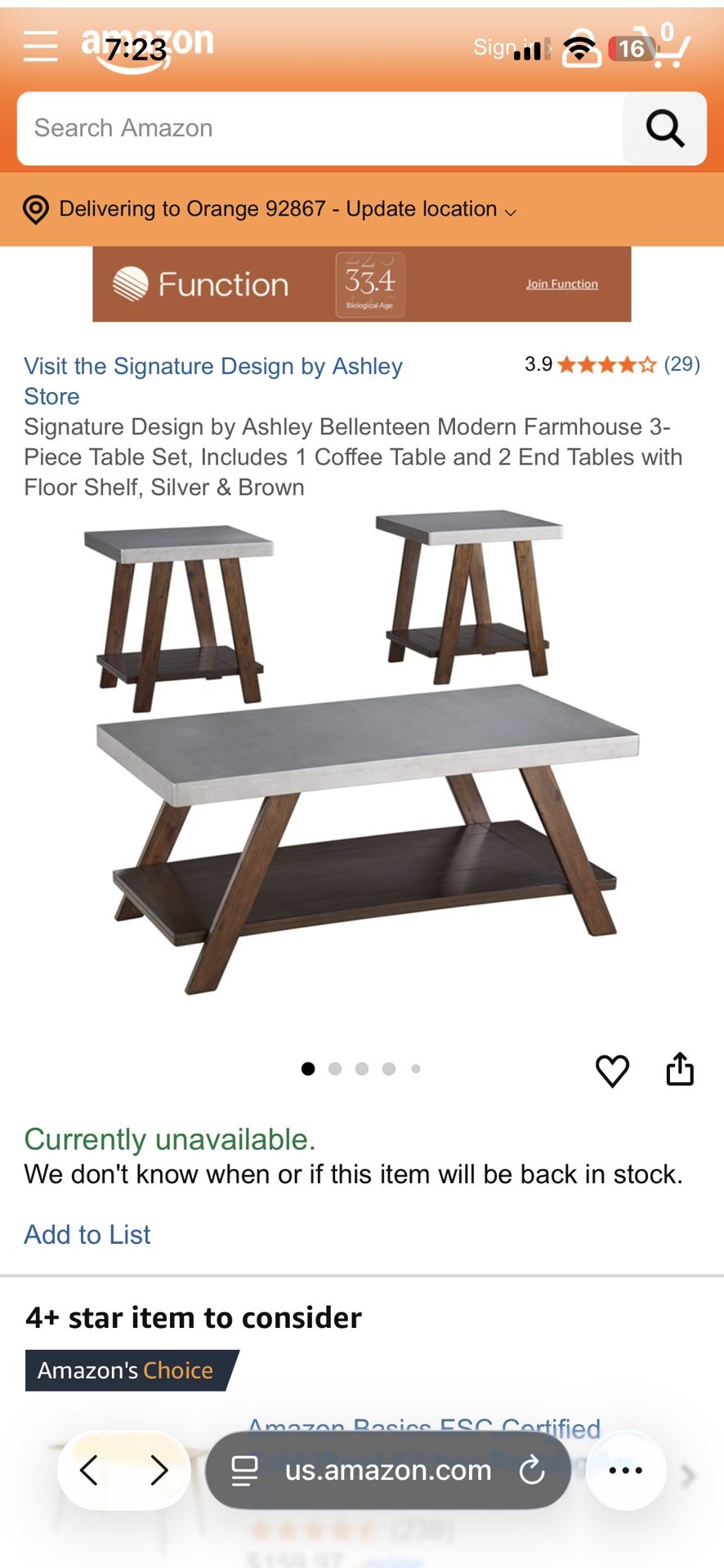Open the navigation hamburger menu
This screenshot has height=1568, width=724.
click(x=39, y=47)
